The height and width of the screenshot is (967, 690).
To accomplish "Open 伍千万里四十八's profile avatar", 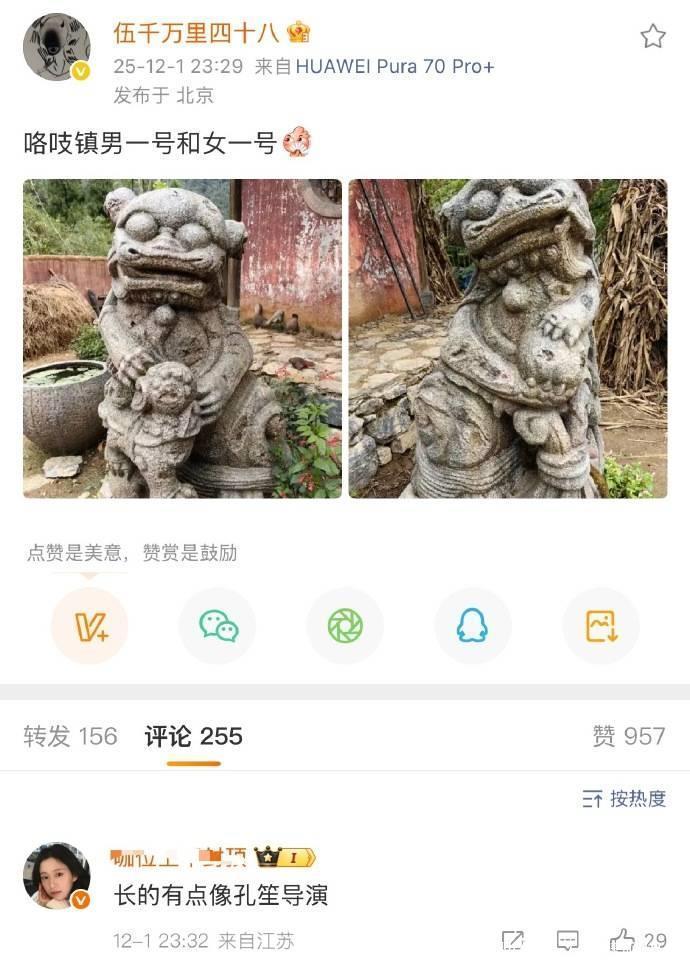I will coord(57,47).
